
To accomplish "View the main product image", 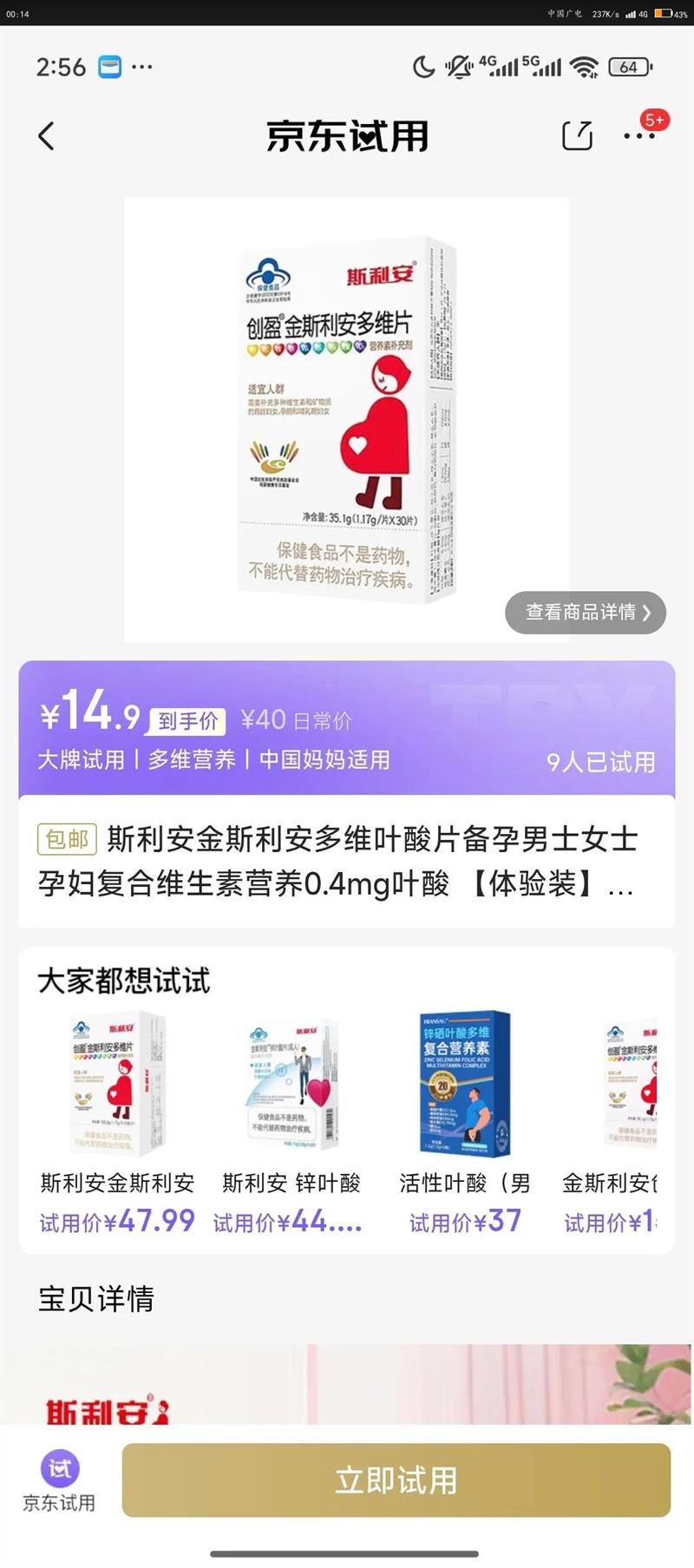I will pos(346,419).
